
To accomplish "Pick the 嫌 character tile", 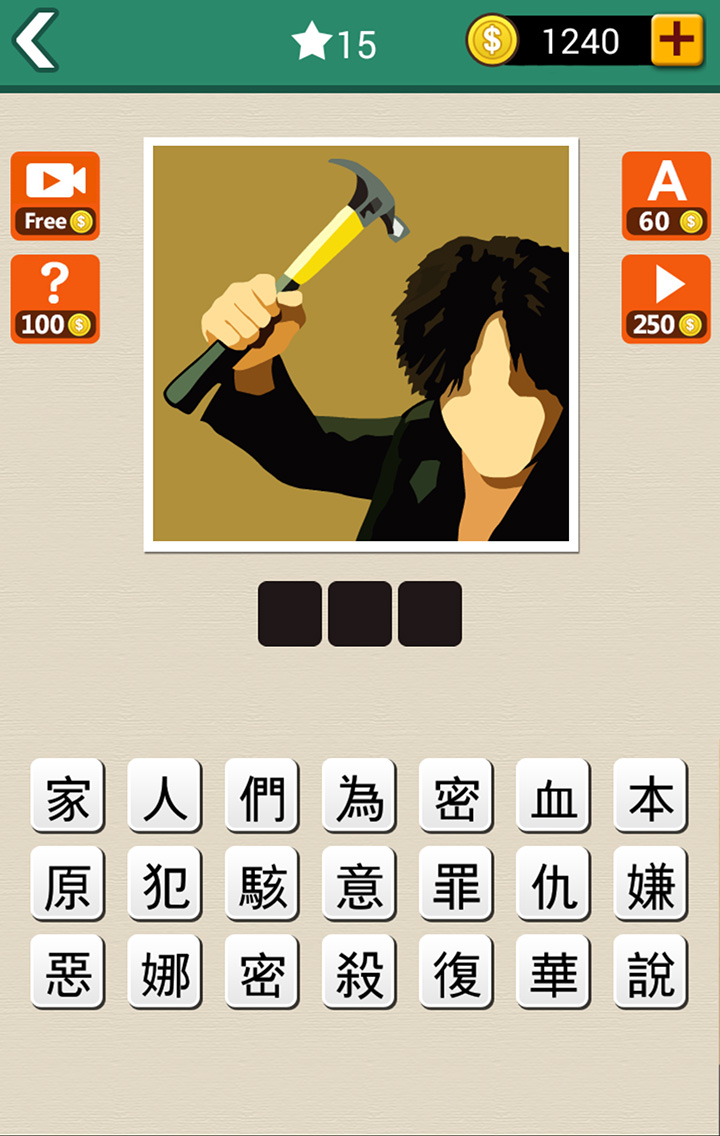I will pos(650,884).
